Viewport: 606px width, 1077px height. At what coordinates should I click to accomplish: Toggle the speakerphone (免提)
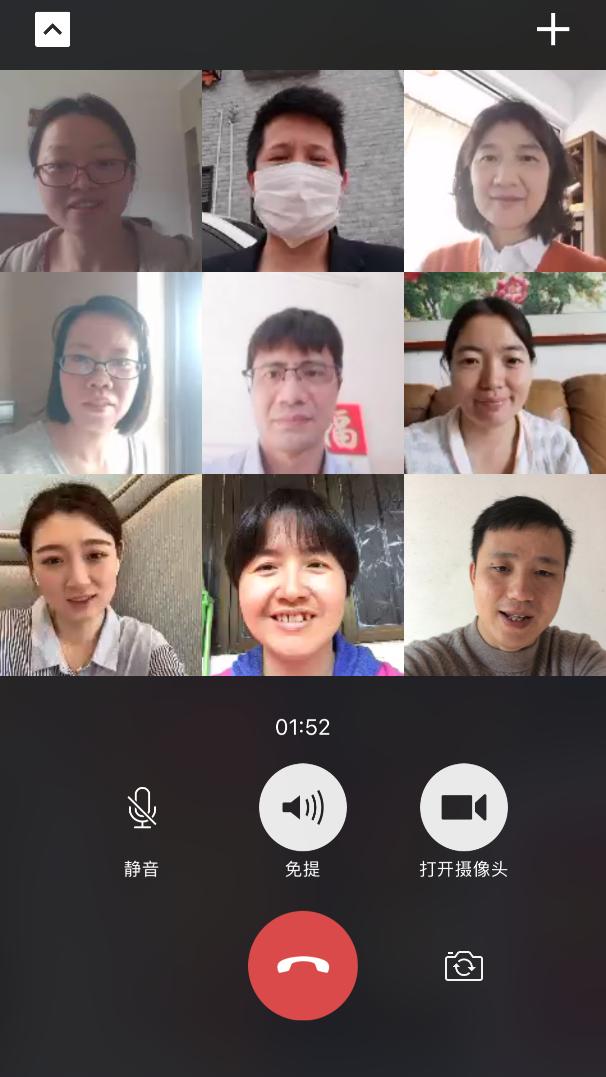(x=303, y=808)
